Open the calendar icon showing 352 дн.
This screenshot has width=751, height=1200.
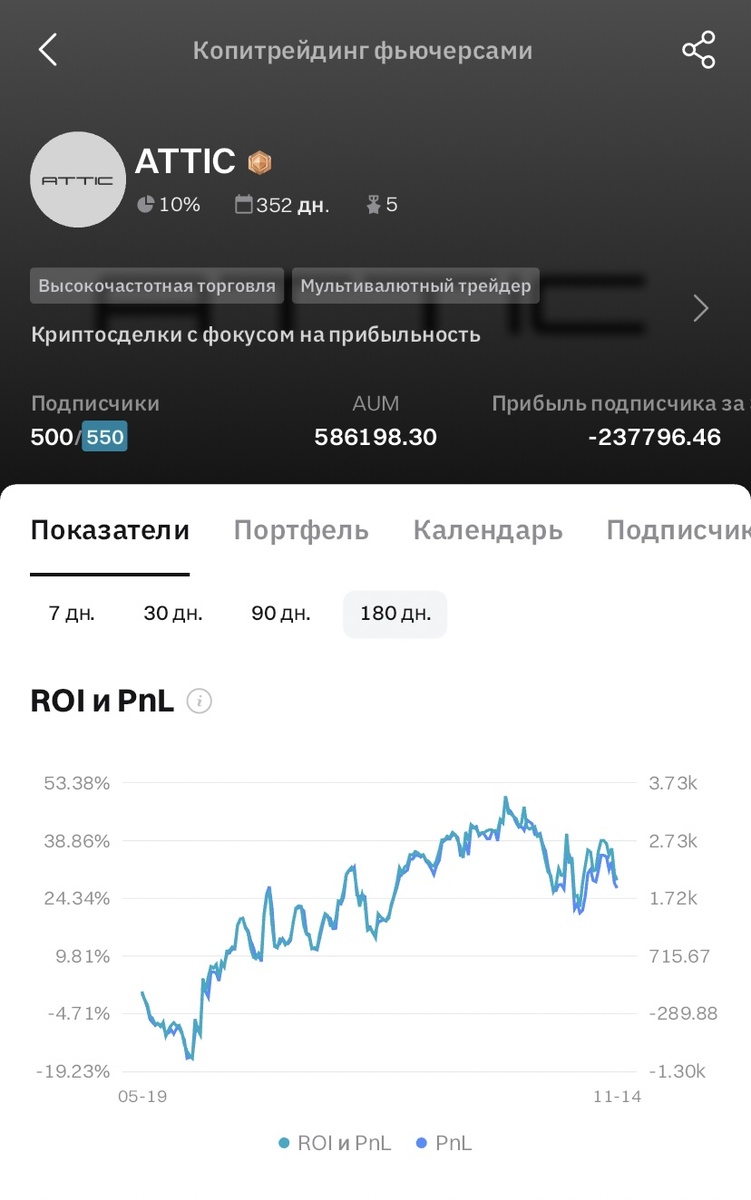pos(242,204)
